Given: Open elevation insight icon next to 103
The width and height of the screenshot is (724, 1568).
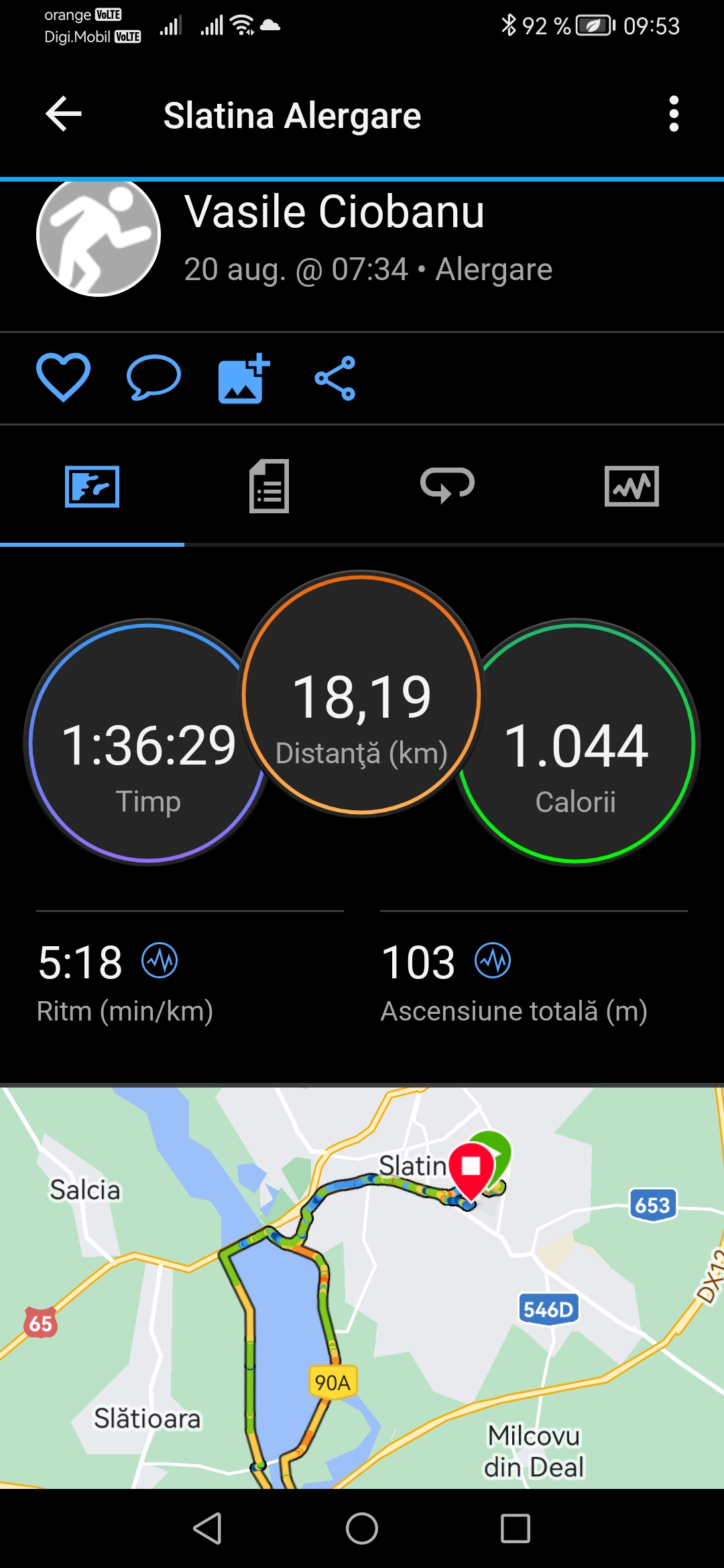Looking at the screenshot, I should click(493, 961).
